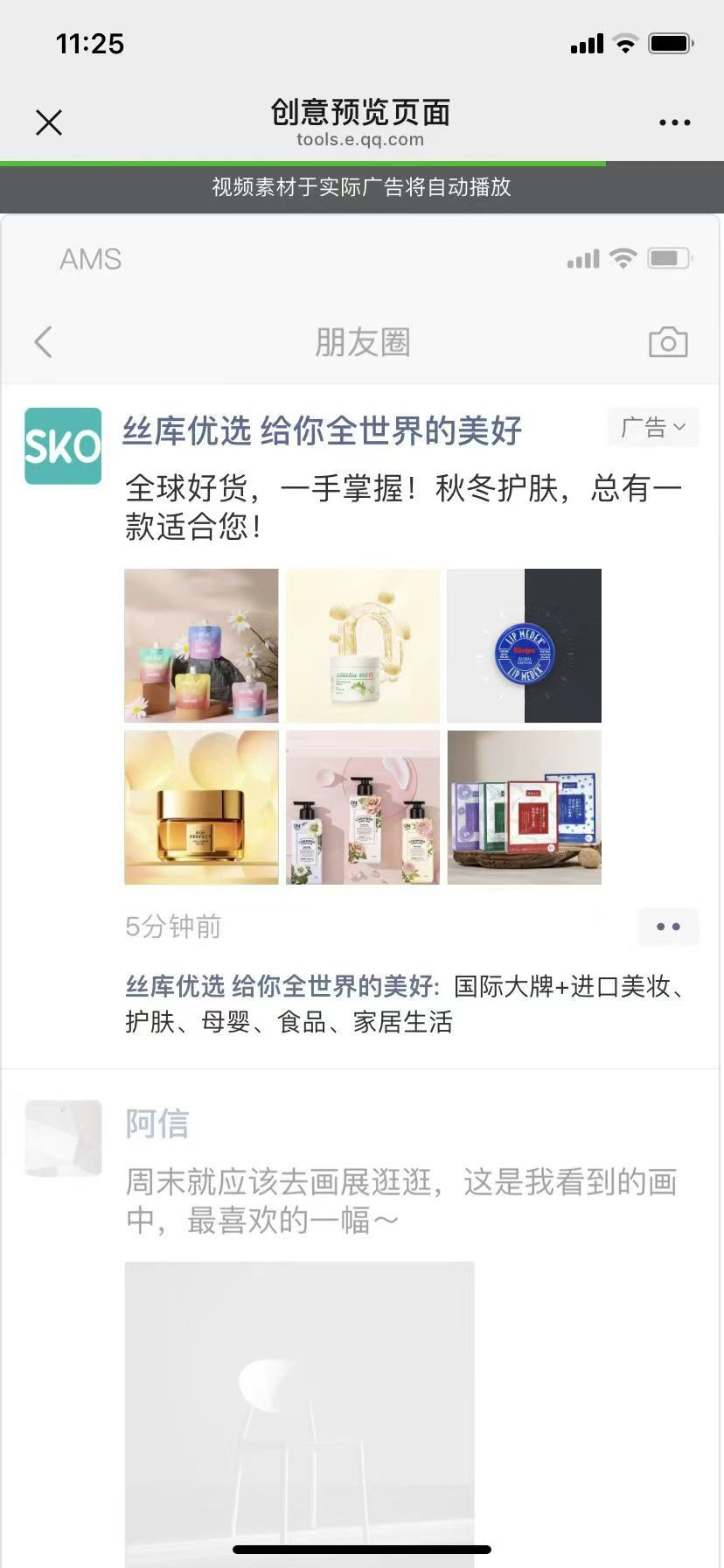724x1568 pixels.
Task: Select the SKO advertiser avatar
Action: click(62, 445)
